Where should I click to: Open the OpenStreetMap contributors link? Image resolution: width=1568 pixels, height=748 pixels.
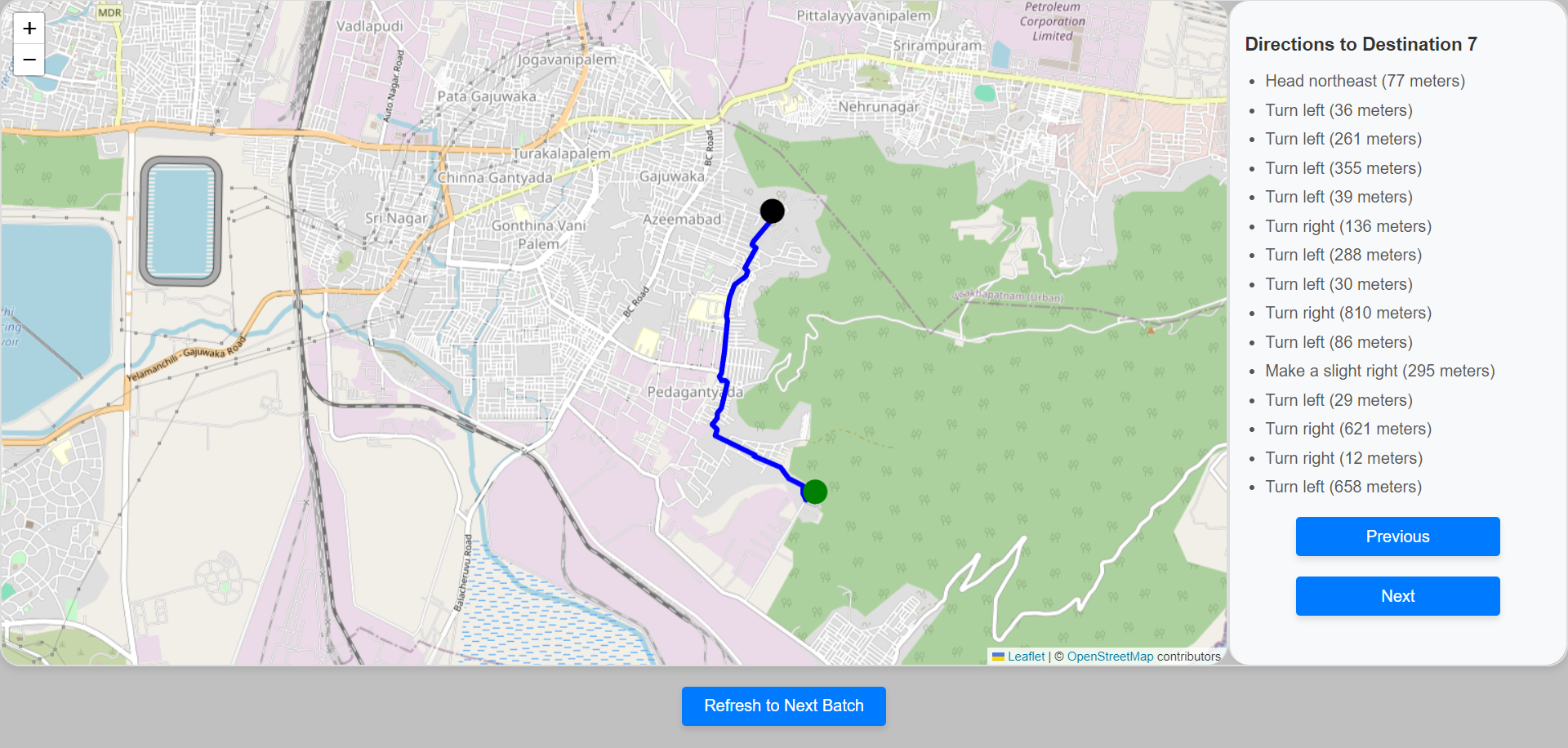[x=1109, y=657]
